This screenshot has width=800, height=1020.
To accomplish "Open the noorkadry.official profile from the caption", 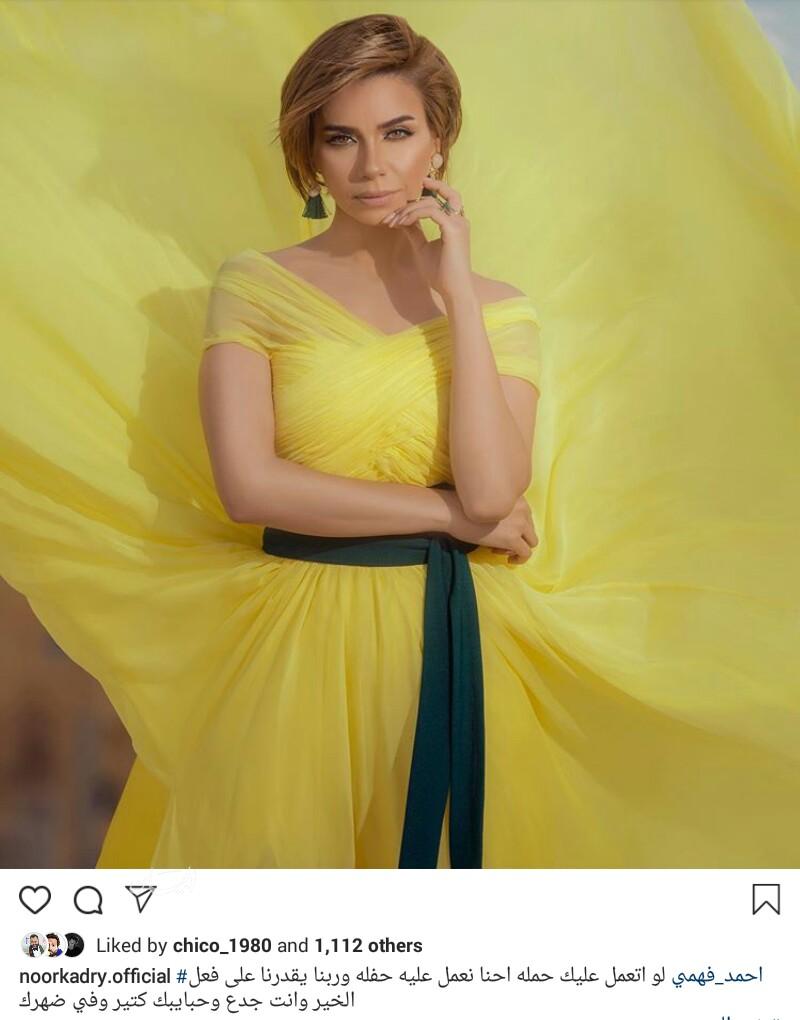I will tap(95, 976).
